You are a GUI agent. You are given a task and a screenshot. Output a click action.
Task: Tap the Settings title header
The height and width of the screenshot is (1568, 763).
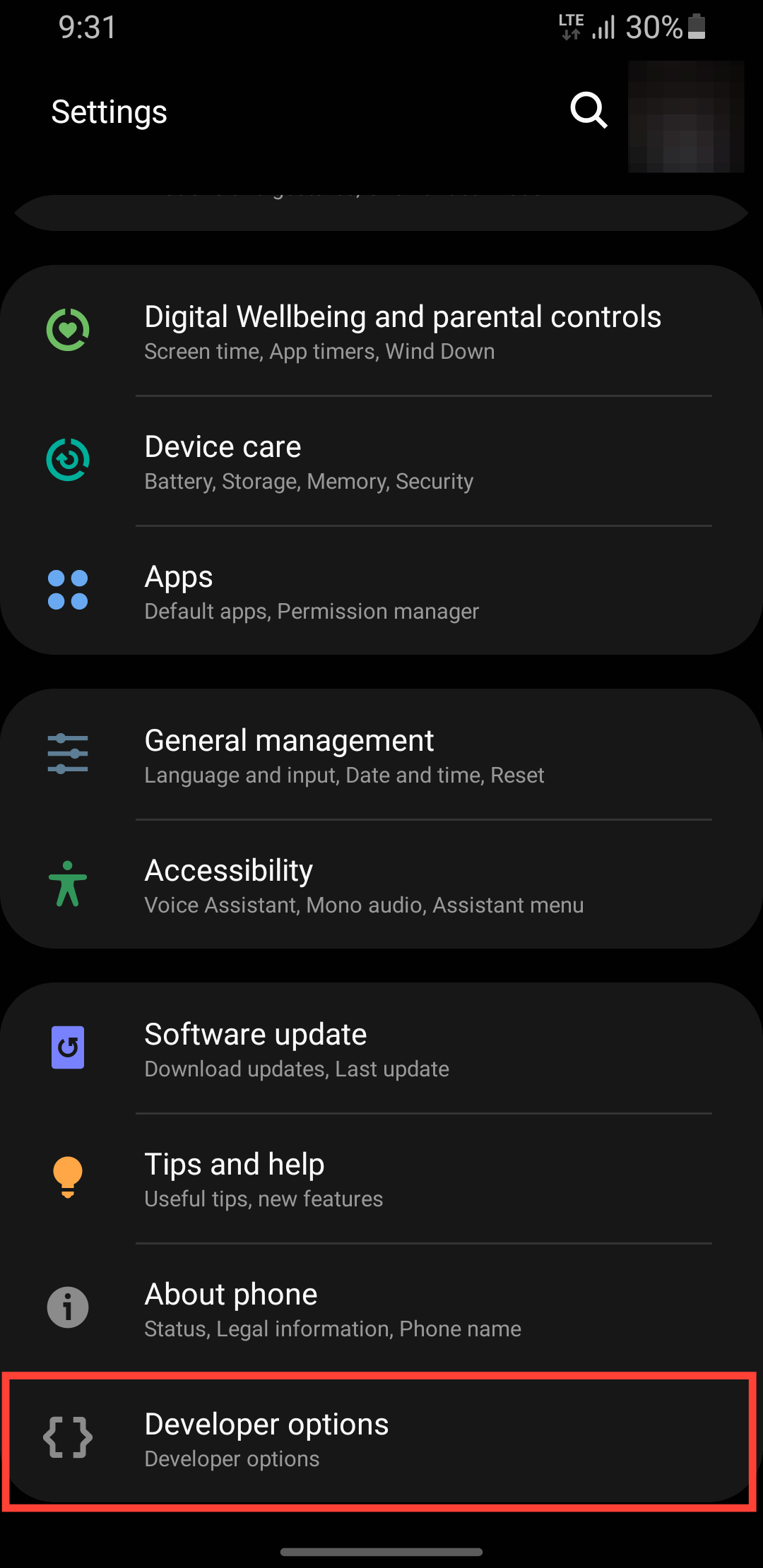click(109, 111)
